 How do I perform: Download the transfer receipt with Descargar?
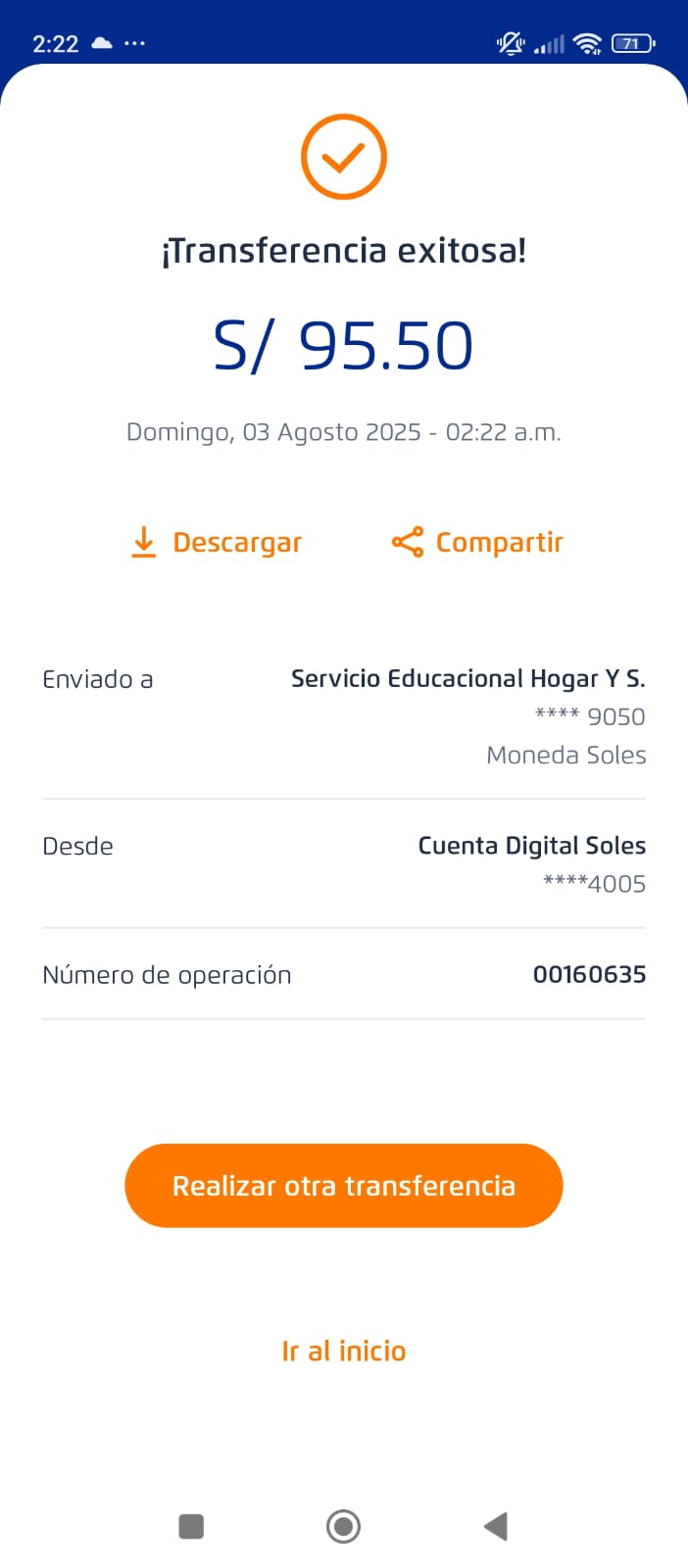[217, 542]
